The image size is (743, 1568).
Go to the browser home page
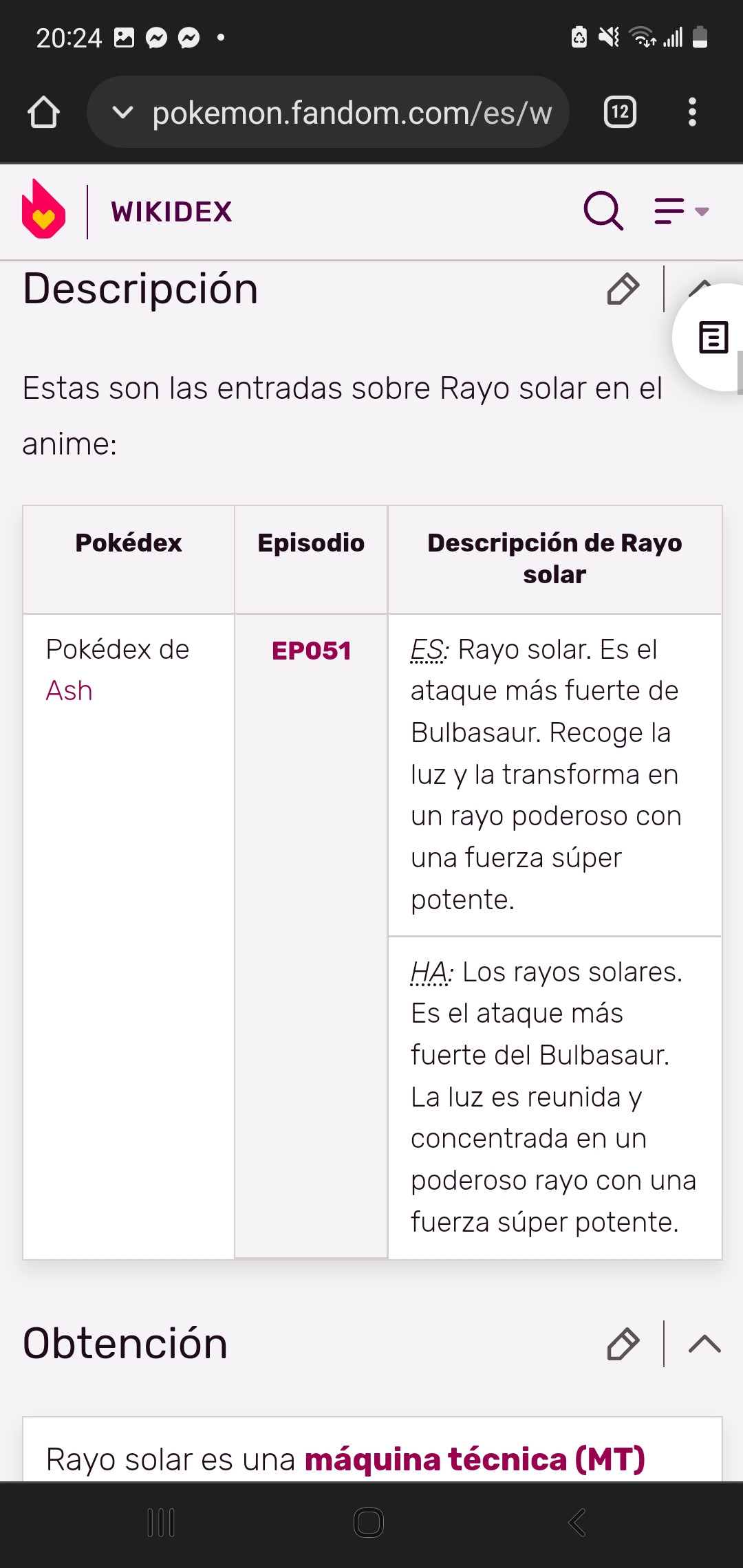click(43, 112)
